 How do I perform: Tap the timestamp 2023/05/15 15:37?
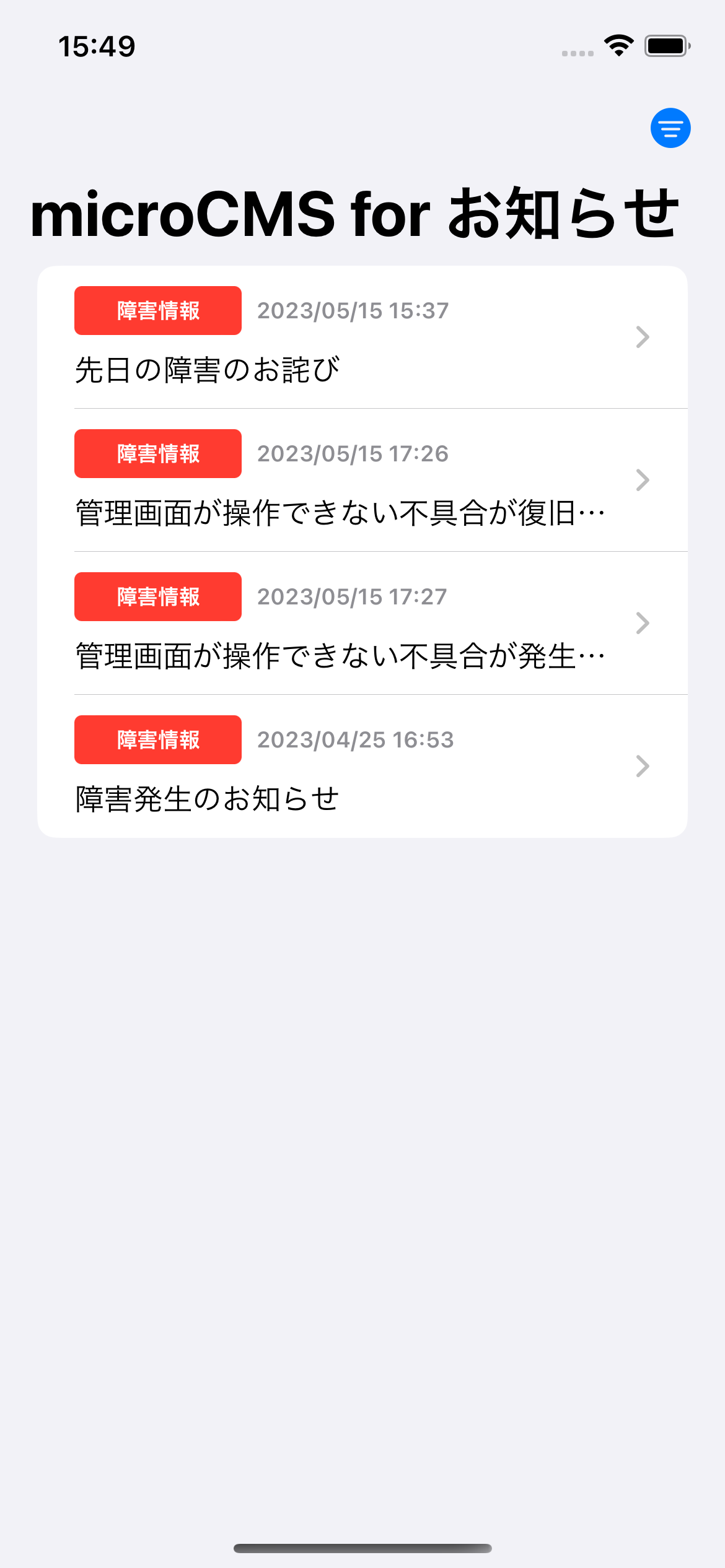[353, 310]
